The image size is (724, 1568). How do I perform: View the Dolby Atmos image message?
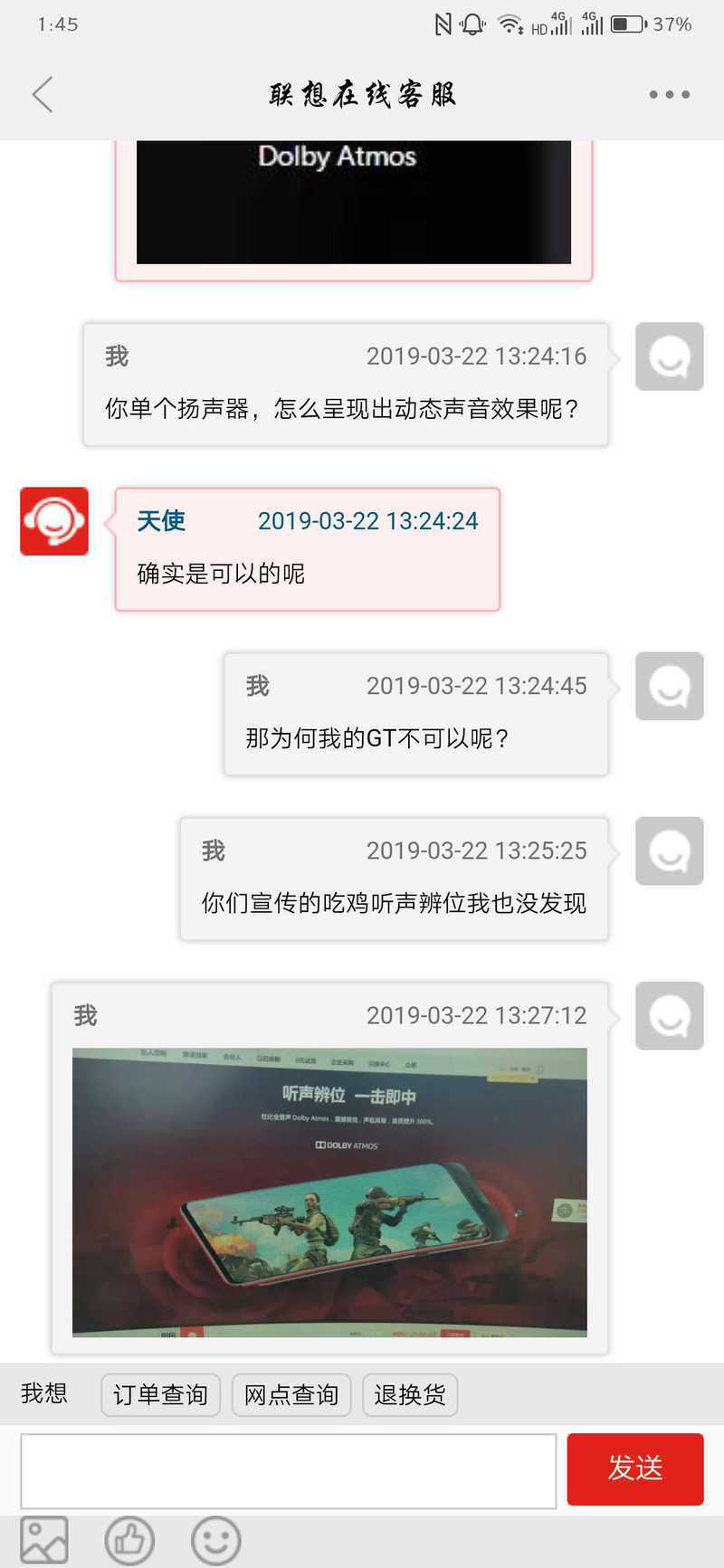coord(354,202)
